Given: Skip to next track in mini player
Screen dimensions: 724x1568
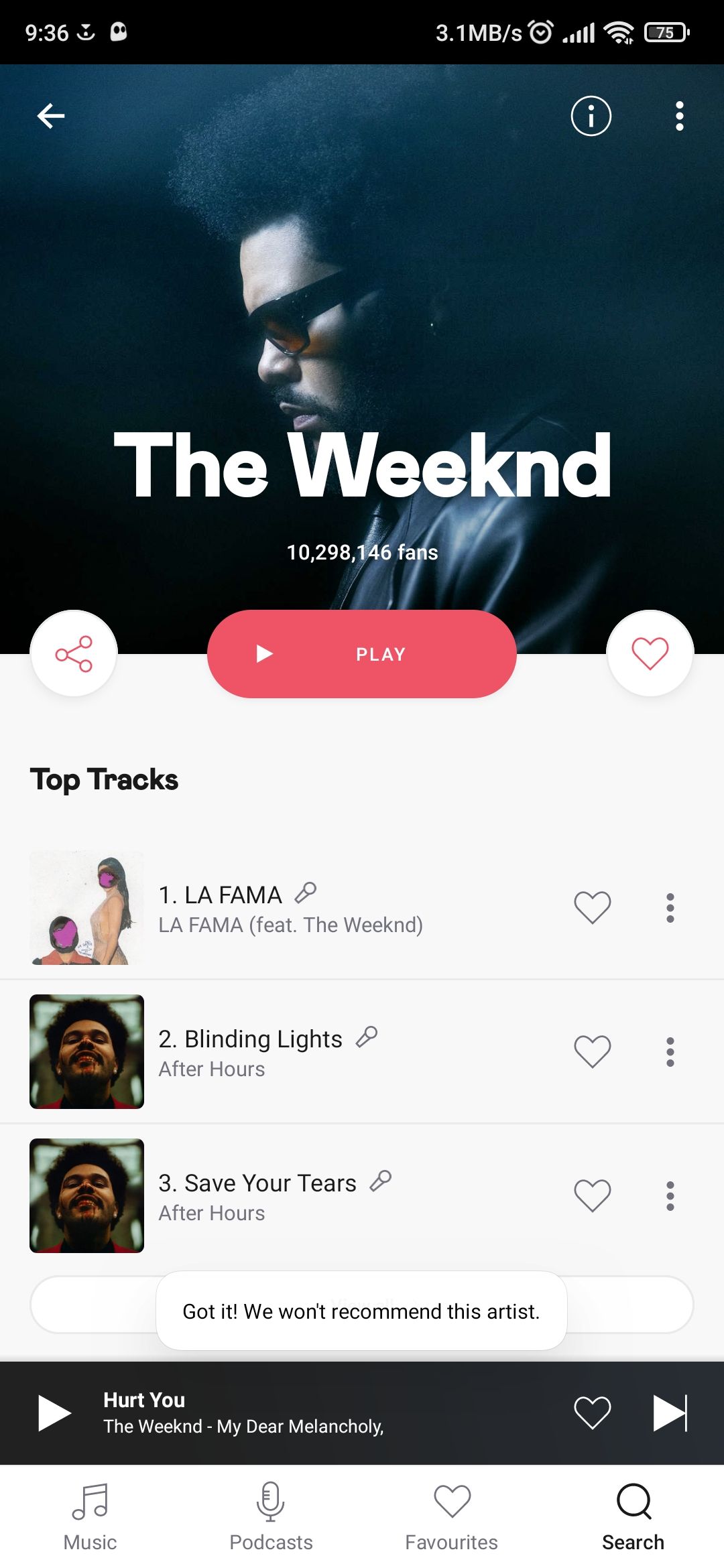Looking at the screenshot, I should [x=670, y=1413].
